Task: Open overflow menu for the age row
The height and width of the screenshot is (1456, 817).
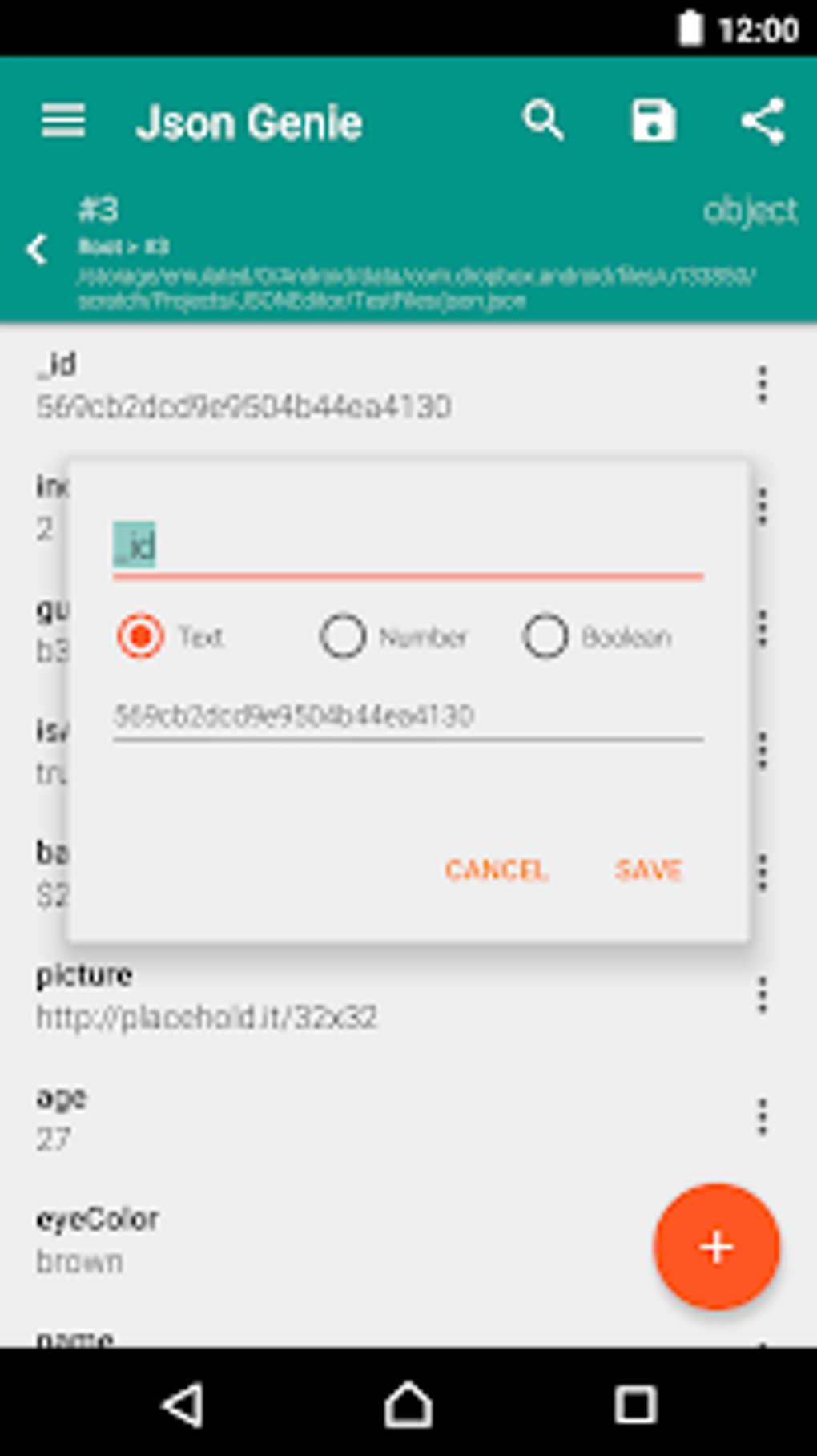Action: tap(763, 1117)
